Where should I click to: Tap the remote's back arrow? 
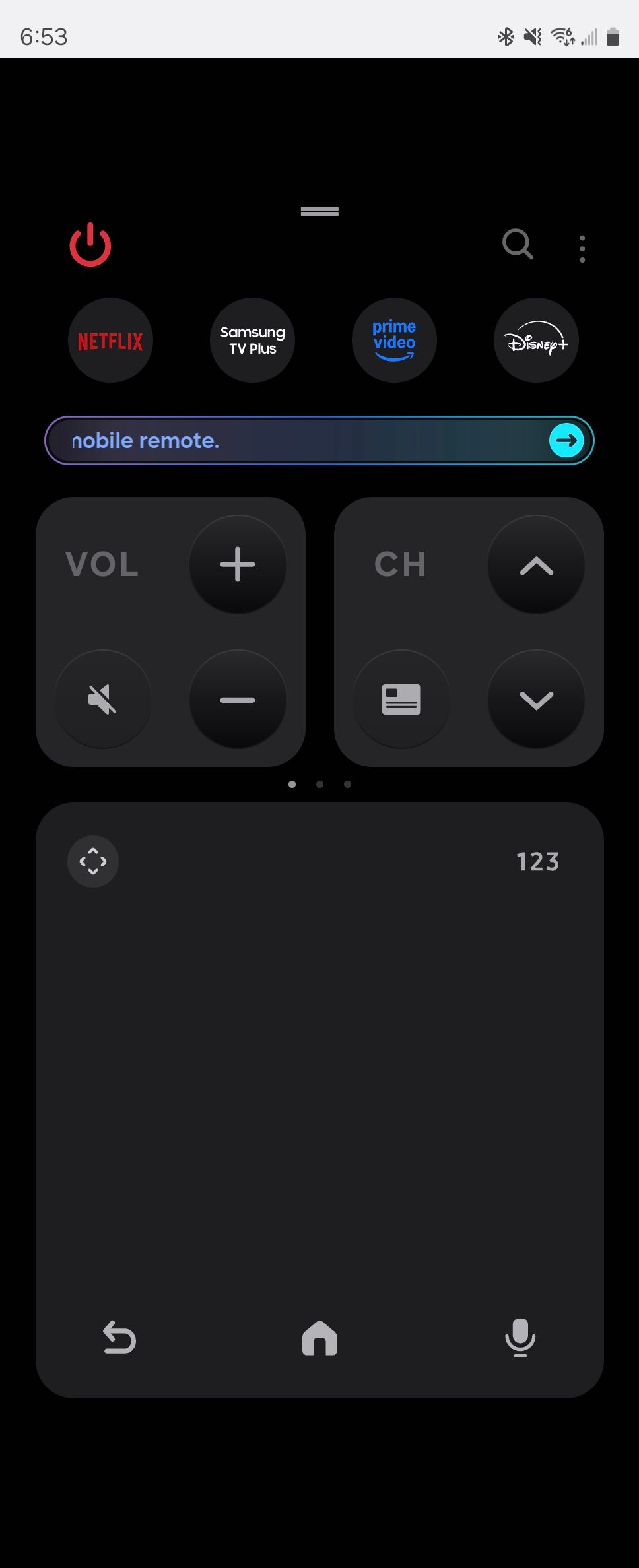[119, 1338]
